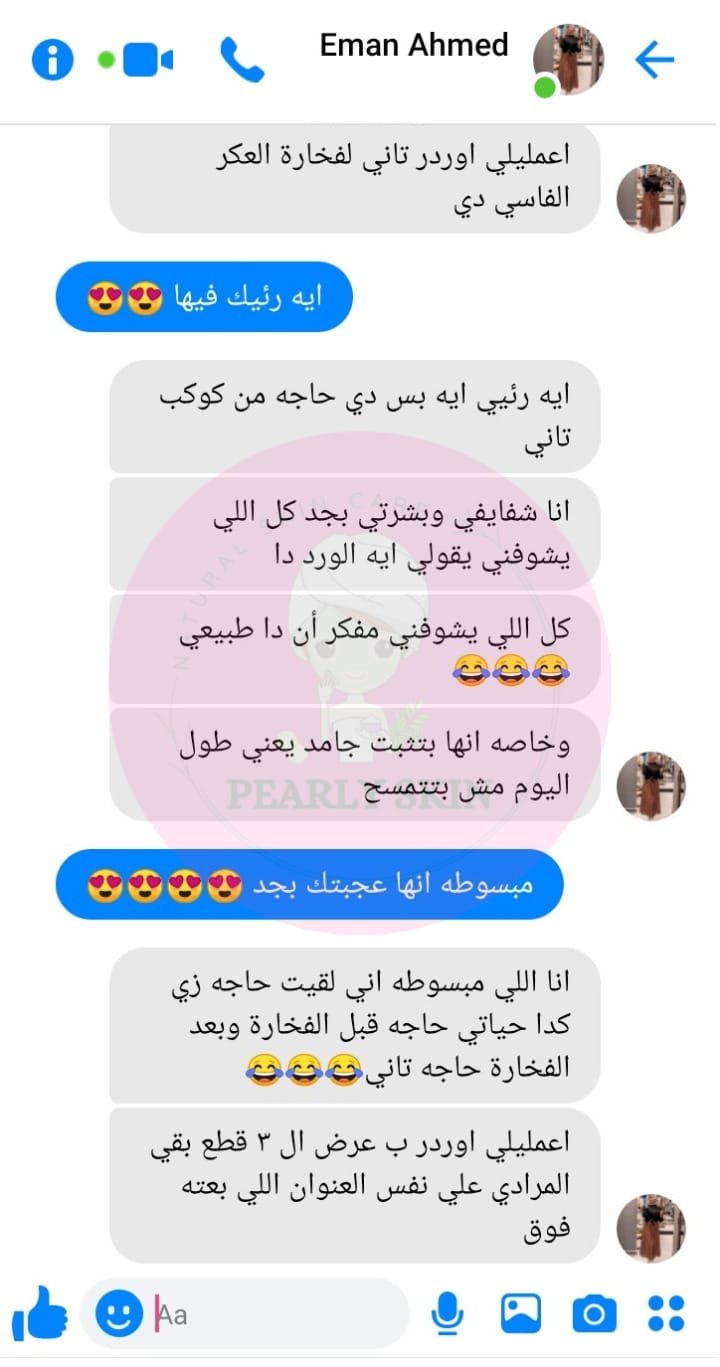Open the photo gallery picker

[520, 1313]
